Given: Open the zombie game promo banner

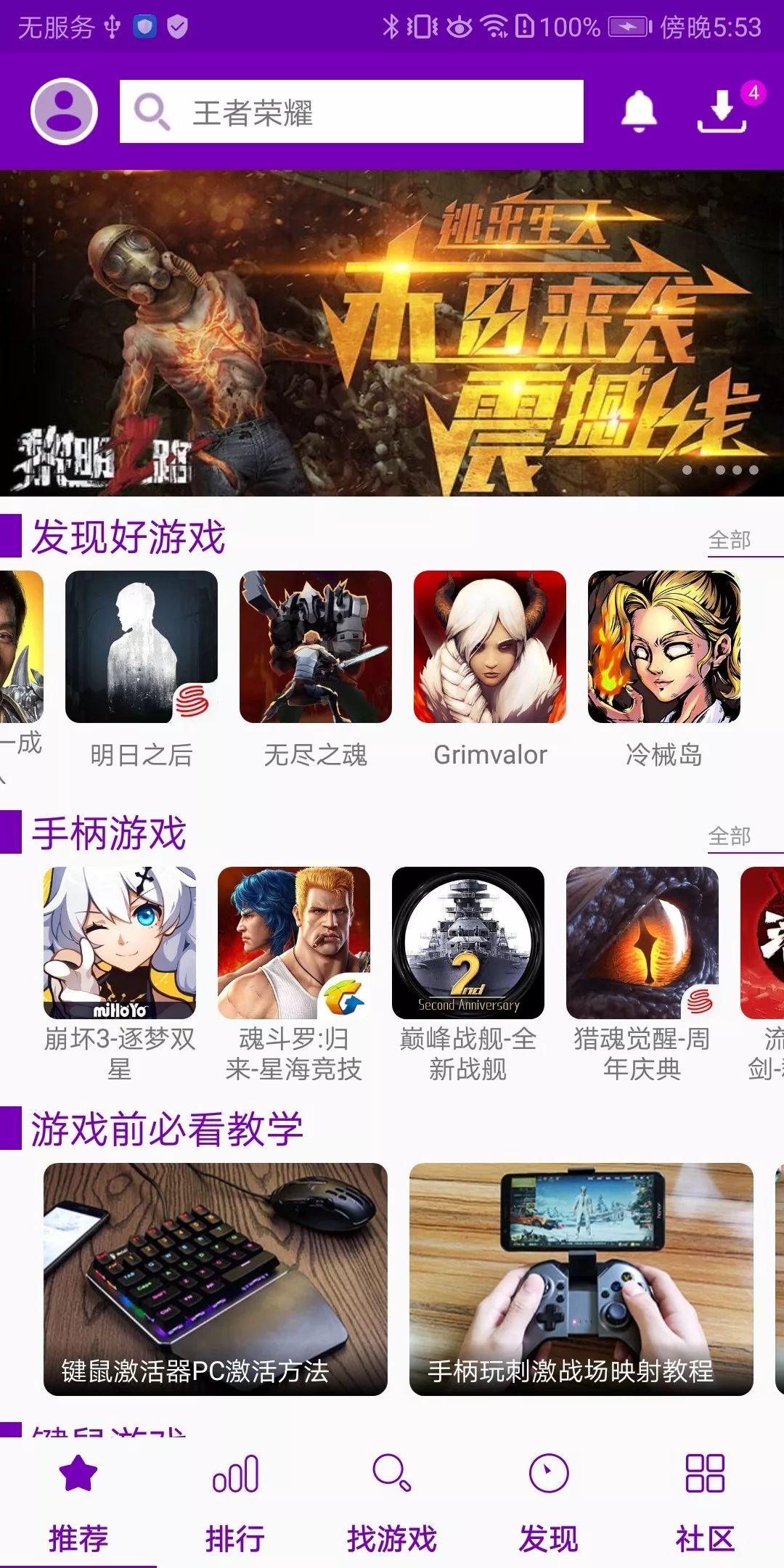Looking at the screenshot, I should (392, 332).
